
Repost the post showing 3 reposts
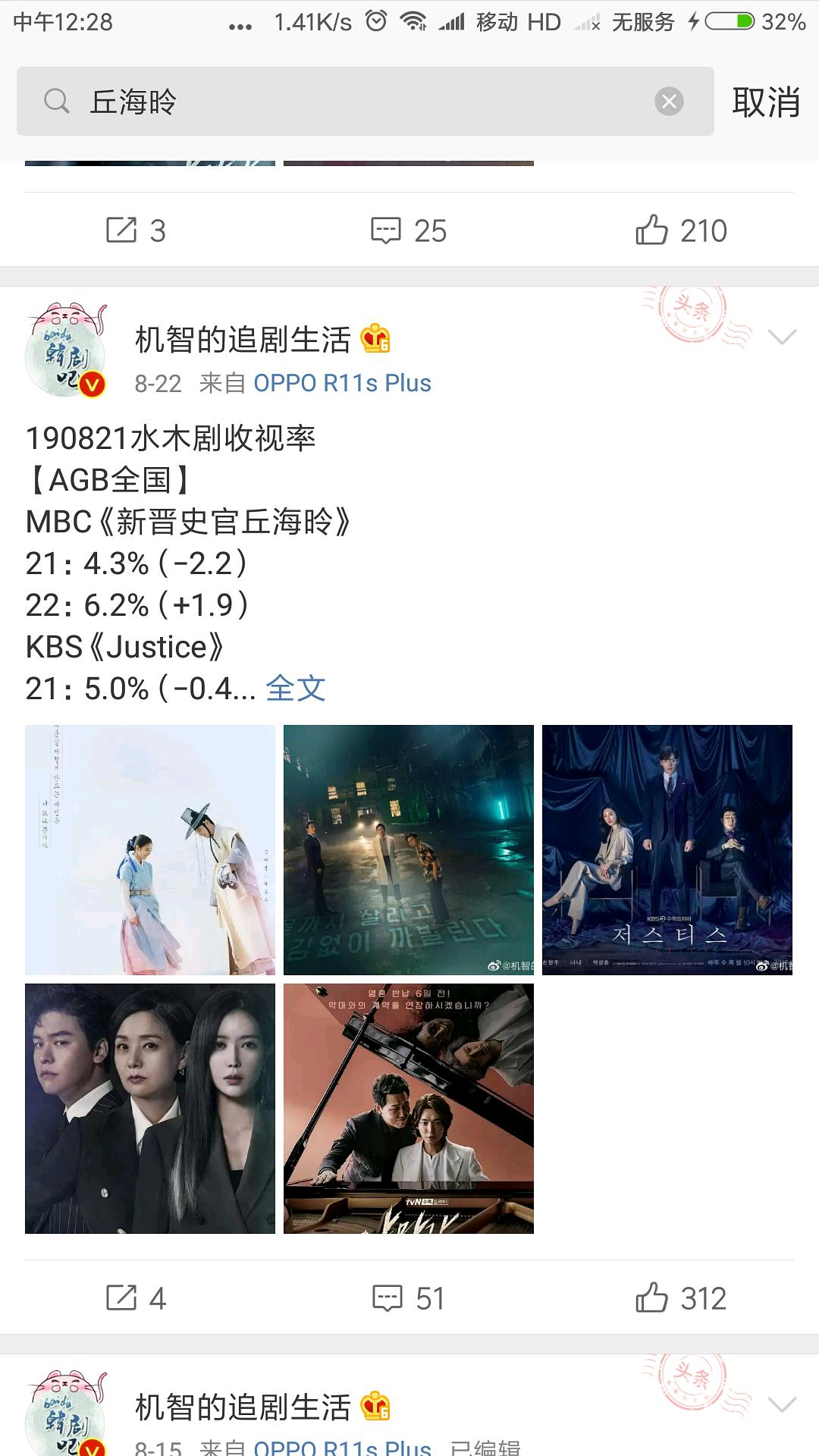point(136,231)
